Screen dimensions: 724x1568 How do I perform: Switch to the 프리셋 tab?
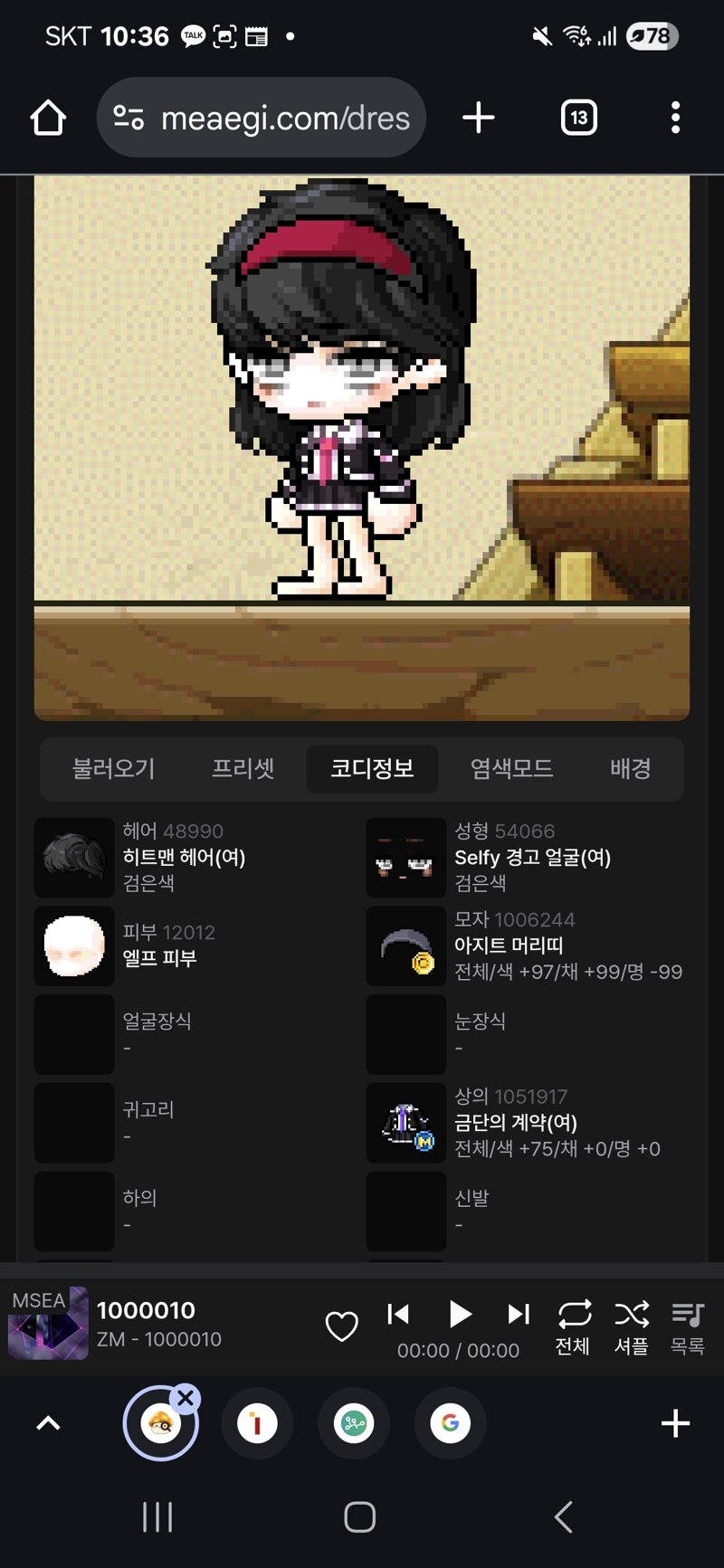243,769
